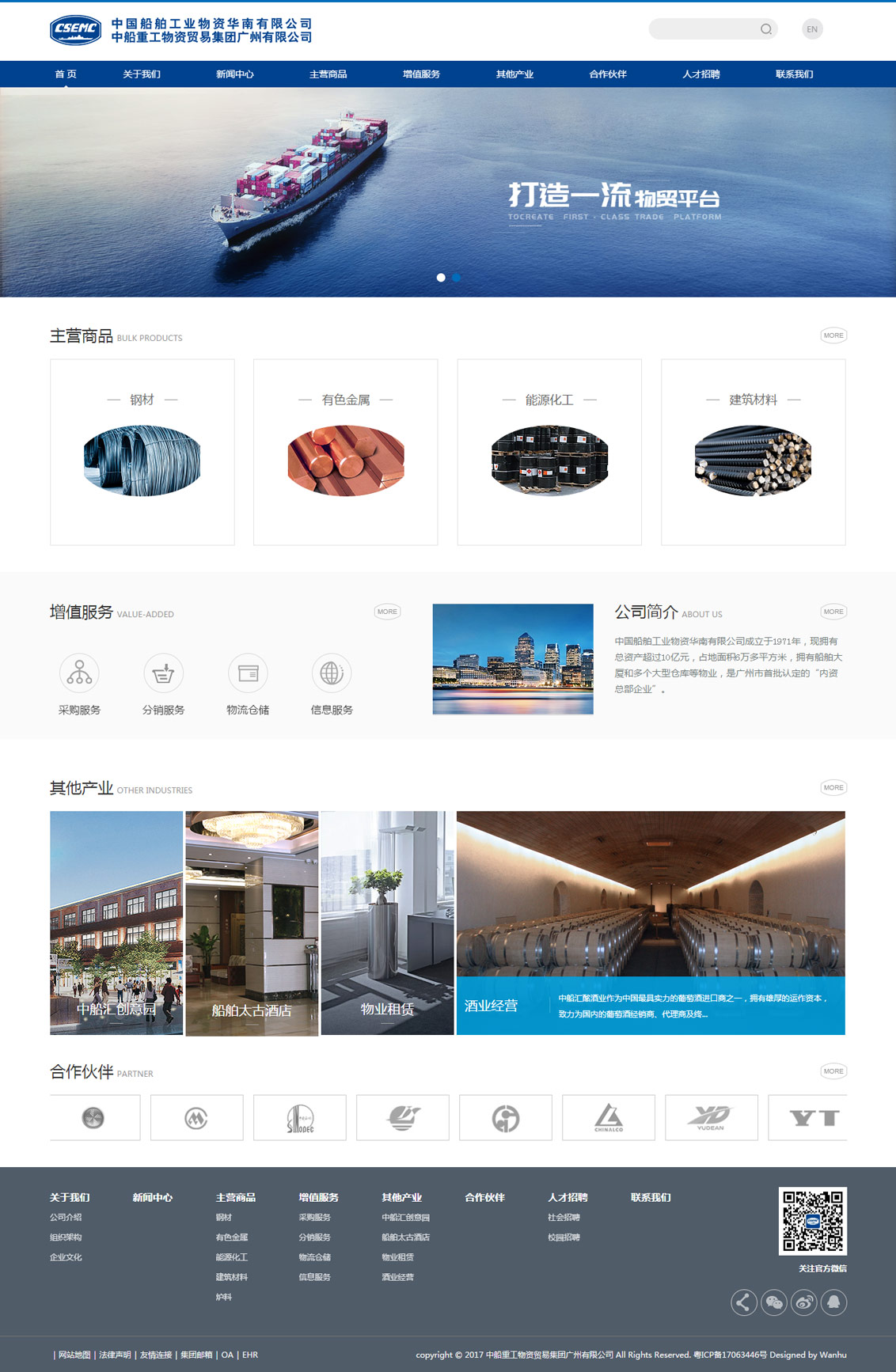Select the 建筑材料 product card
This screenshot has height=1372, width=896.
(753, 452)
